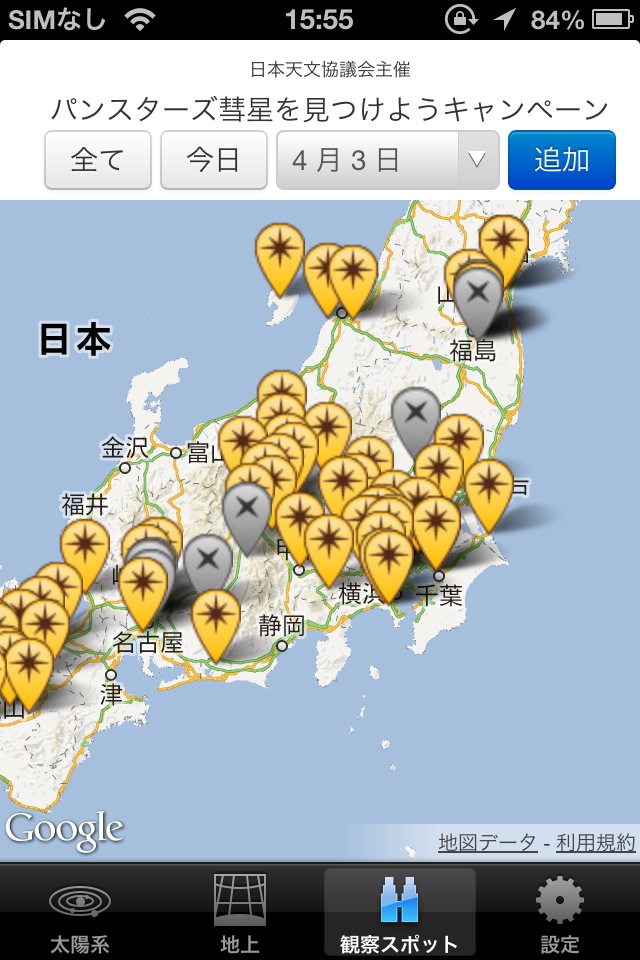Viewport: 640px width, 960px height.
Task: Open the 4月3日 date dropdown
Action: pos(387,160)
